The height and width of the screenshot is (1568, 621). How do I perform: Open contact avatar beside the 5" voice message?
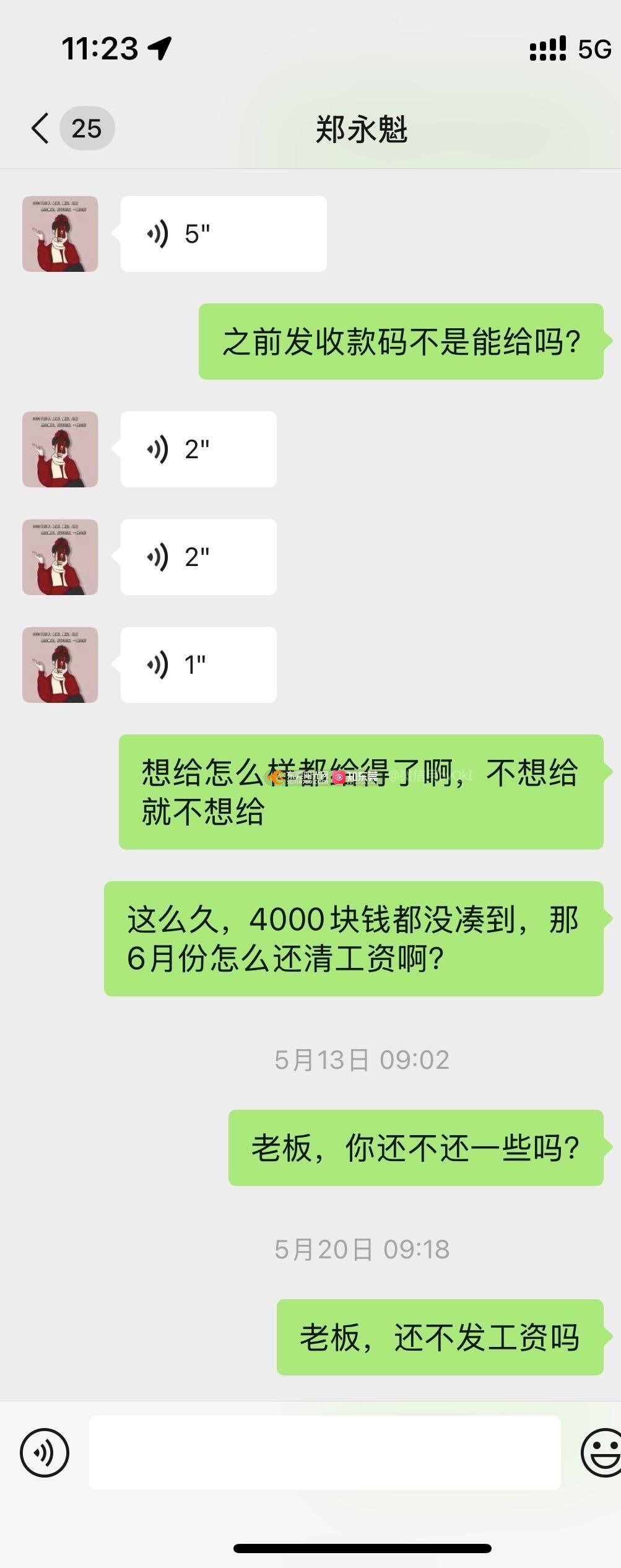coord(60,234)
